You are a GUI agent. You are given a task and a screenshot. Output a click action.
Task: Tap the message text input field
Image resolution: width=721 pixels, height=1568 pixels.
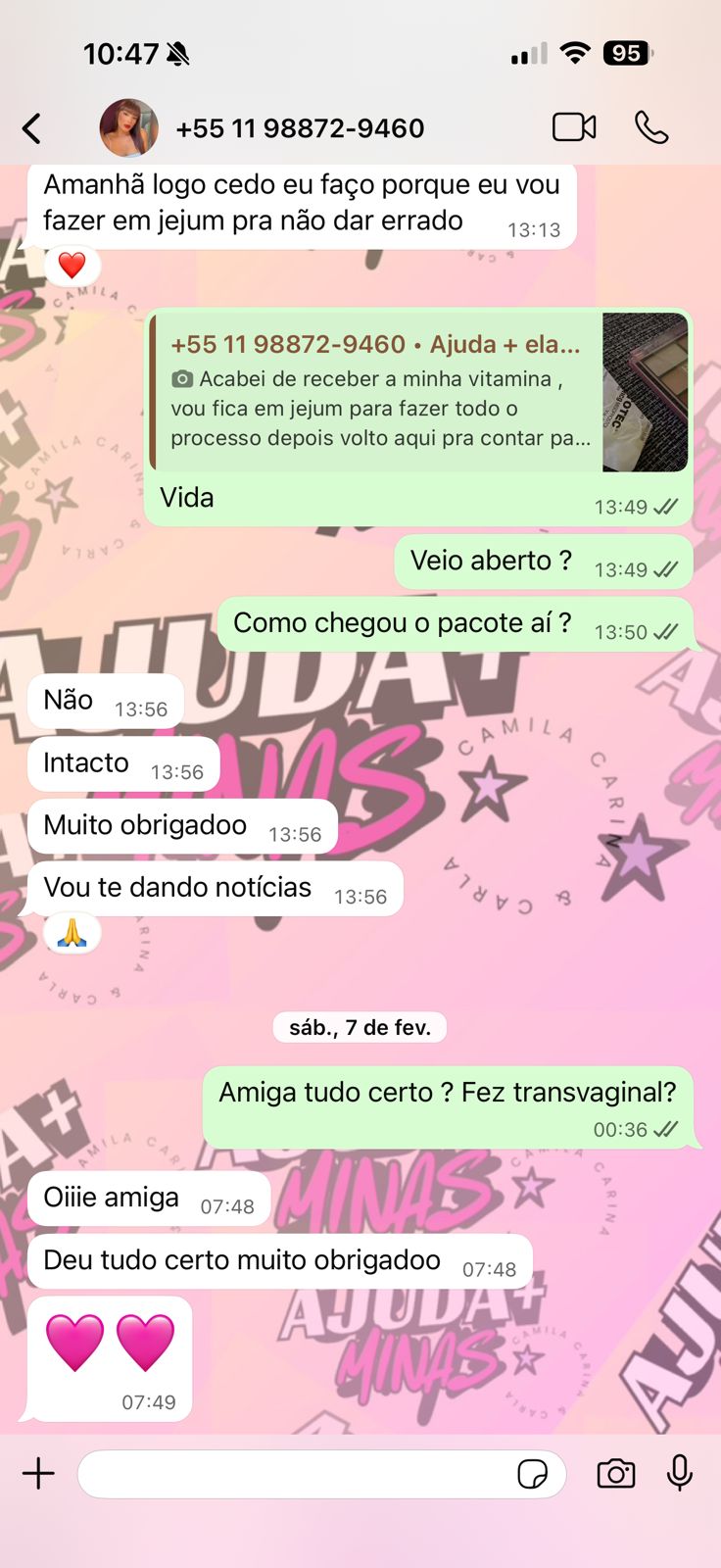[x=294, y=1473]
